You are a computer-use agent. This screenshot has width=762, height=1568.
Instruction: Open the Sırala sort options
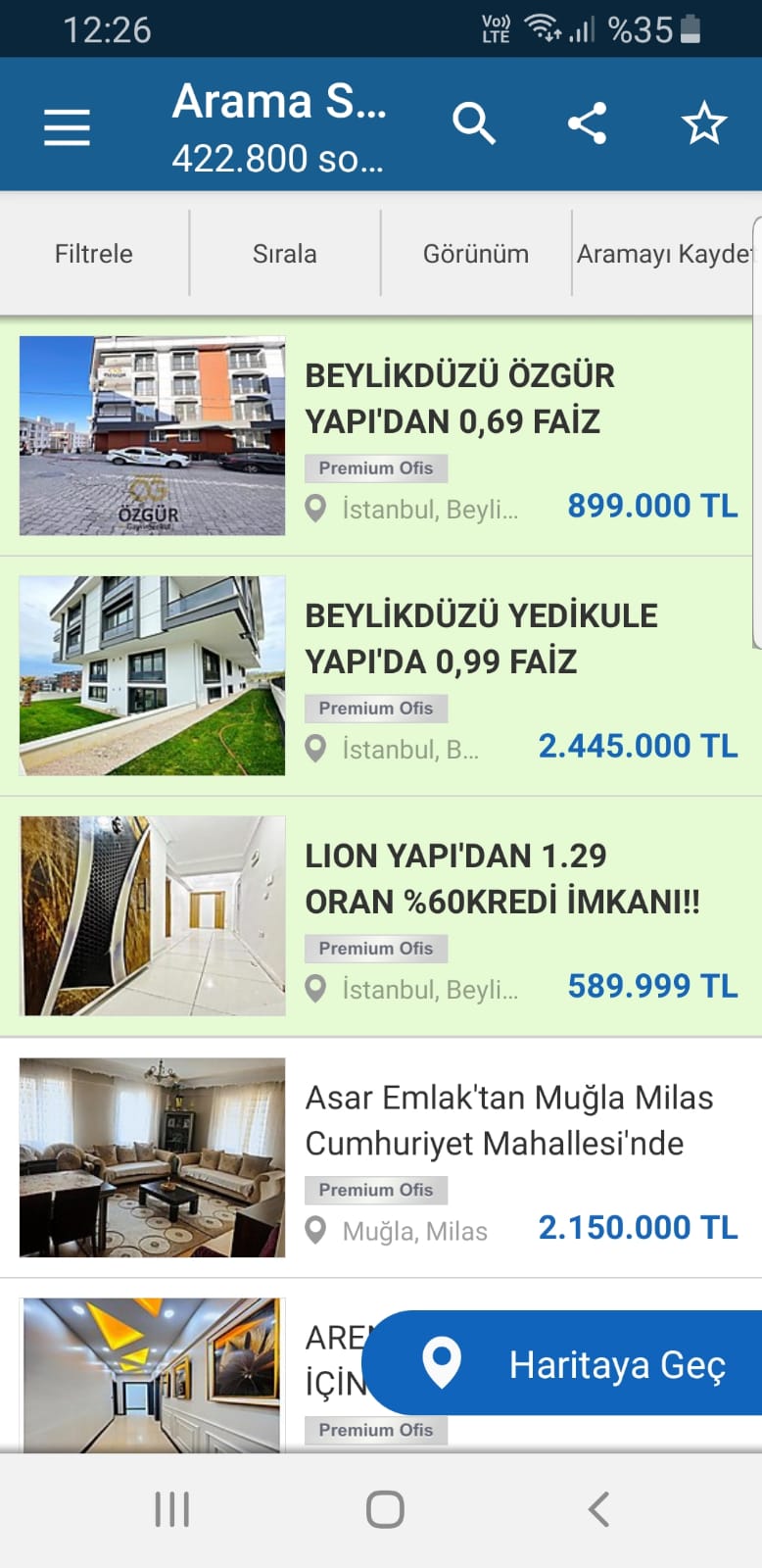(x=285, y=254)
